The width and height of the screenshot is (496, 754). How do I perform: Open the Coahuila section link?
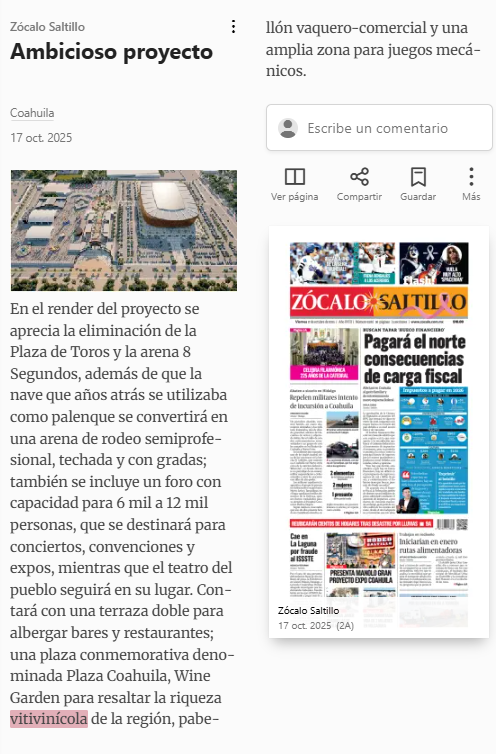pos(32,113)
